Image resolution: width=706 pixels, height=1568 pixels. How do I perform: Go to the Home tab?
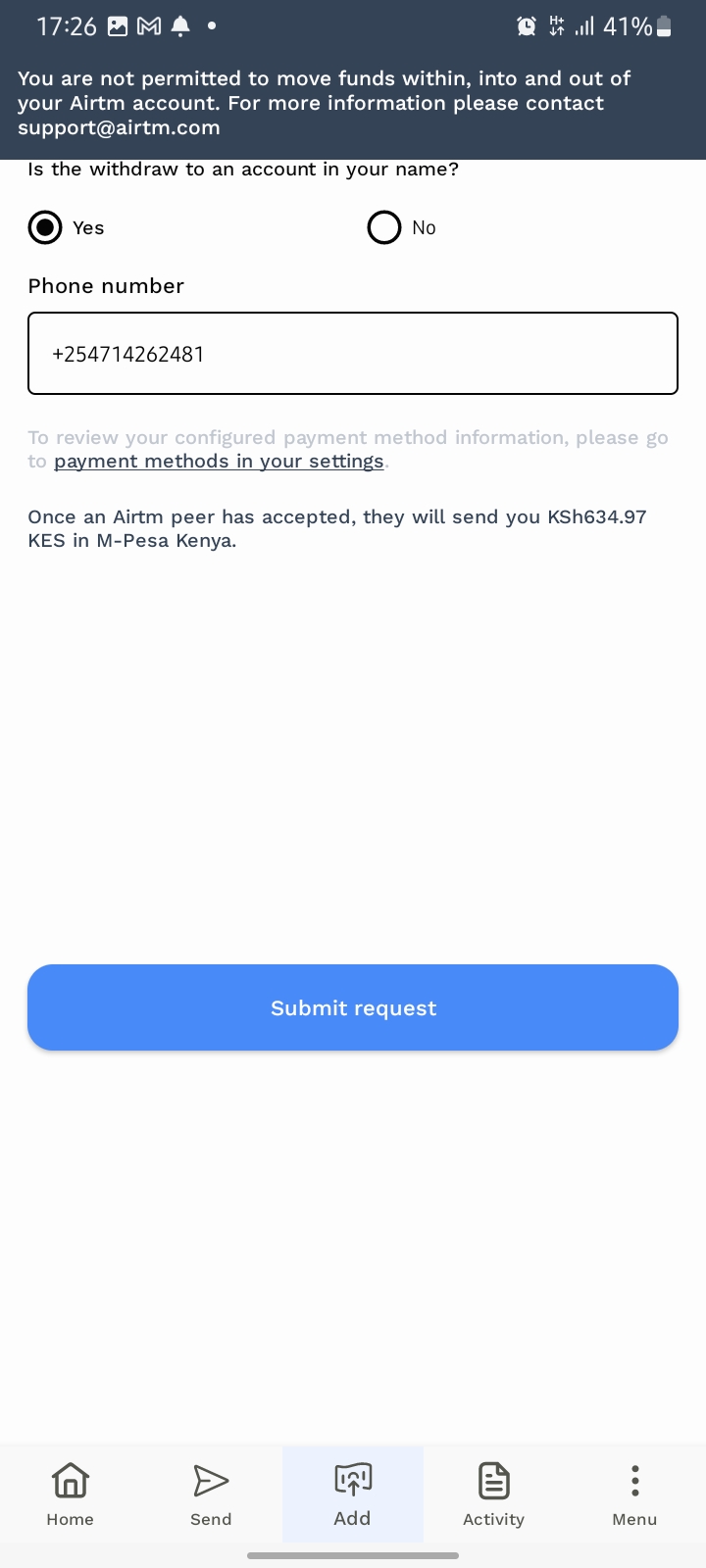tap(71, 1494)
